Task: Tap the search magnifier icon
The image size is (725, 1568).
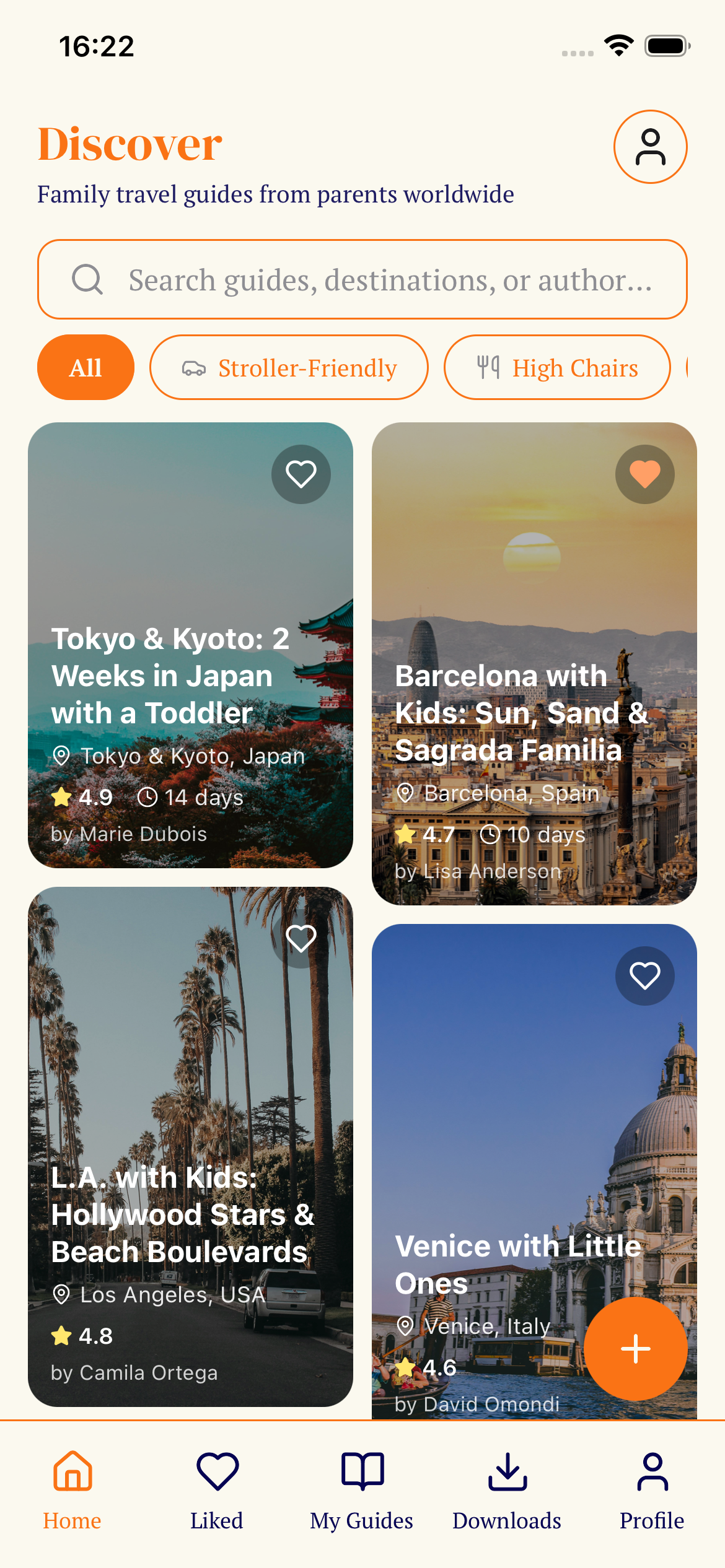Action: click(87, 280)
